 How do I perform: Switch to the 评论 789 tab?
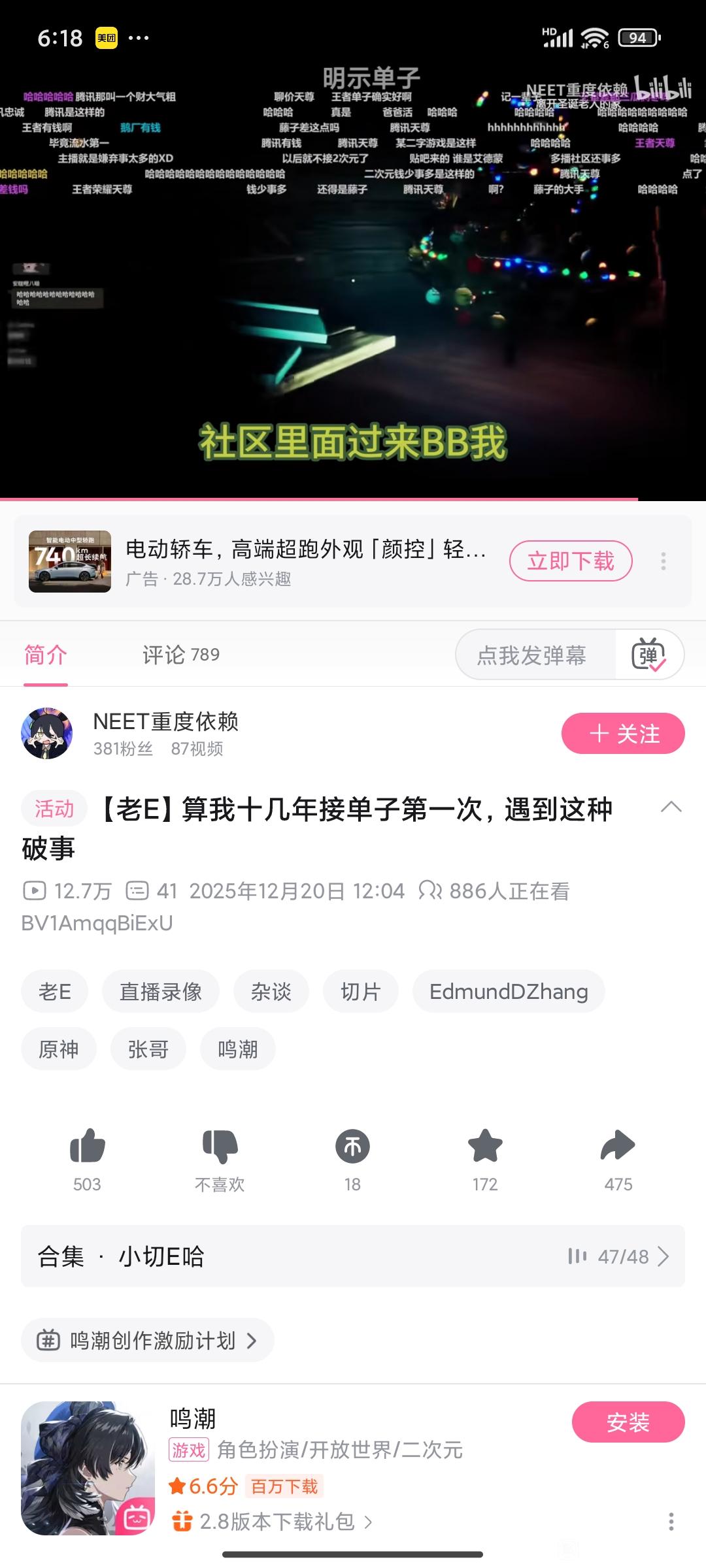(181, 655)
